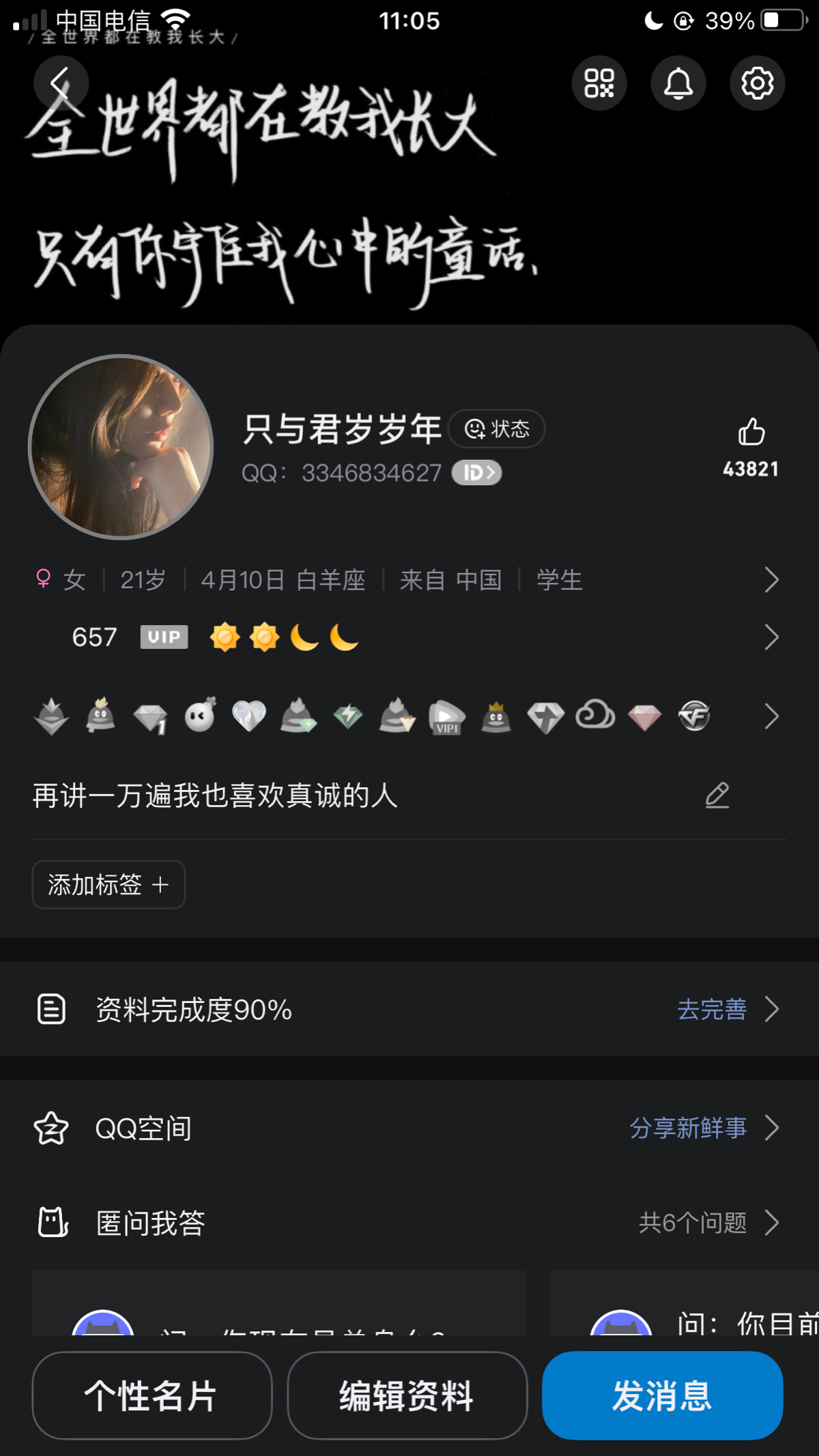Tap the ID badge next to the QQ number
Screen dimensions: 819x1456
point(477,473)
